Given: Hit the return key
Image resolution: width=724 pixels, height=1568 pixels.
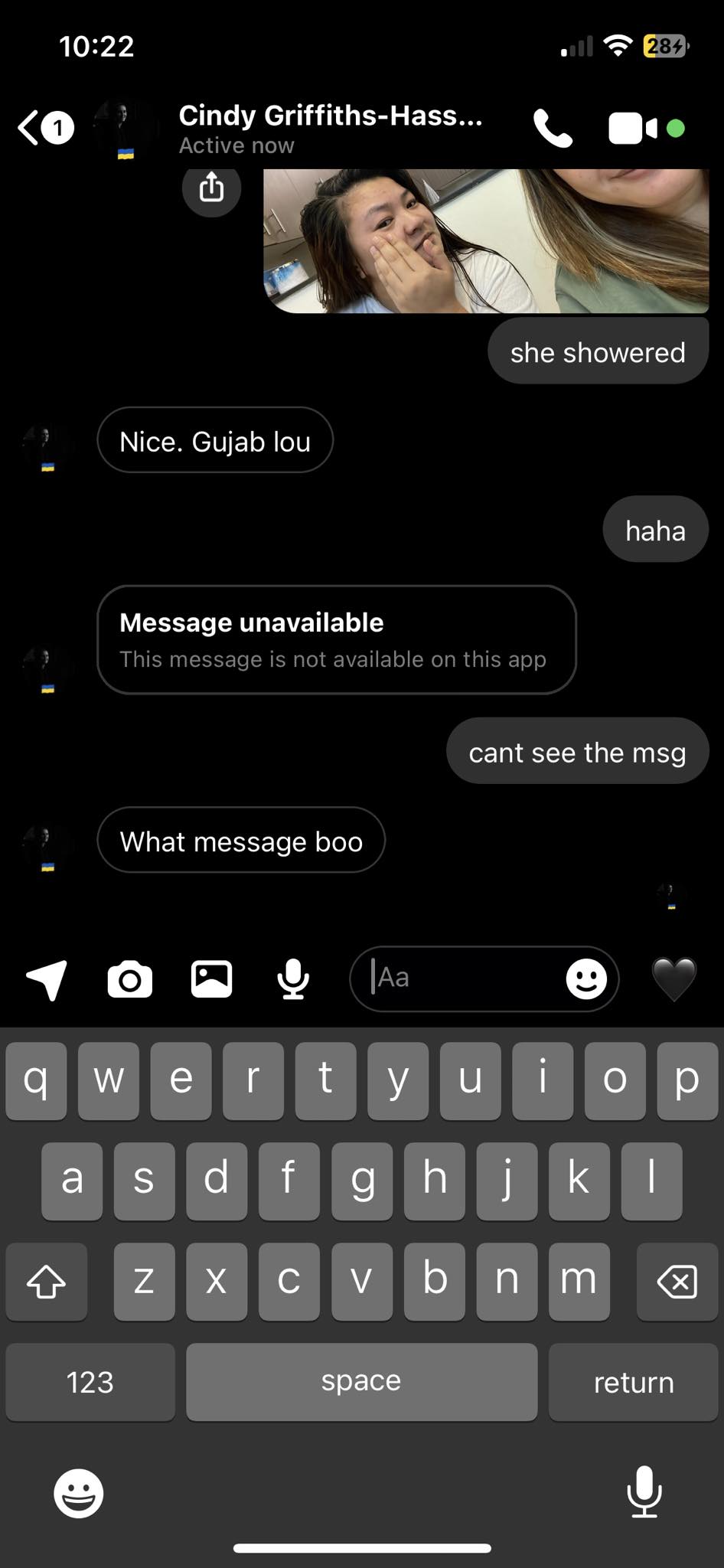Looking at the screenshot, I should click(633, 1383).
